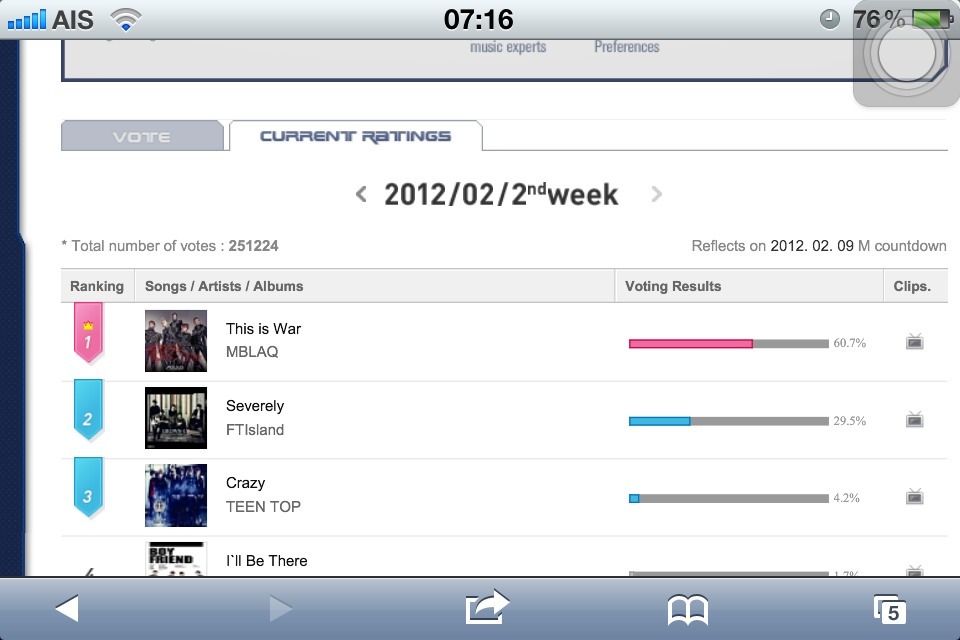Go to the previous week's ratings
The image size is (960, 640).
pyautogui.click(x=361, y=194)
